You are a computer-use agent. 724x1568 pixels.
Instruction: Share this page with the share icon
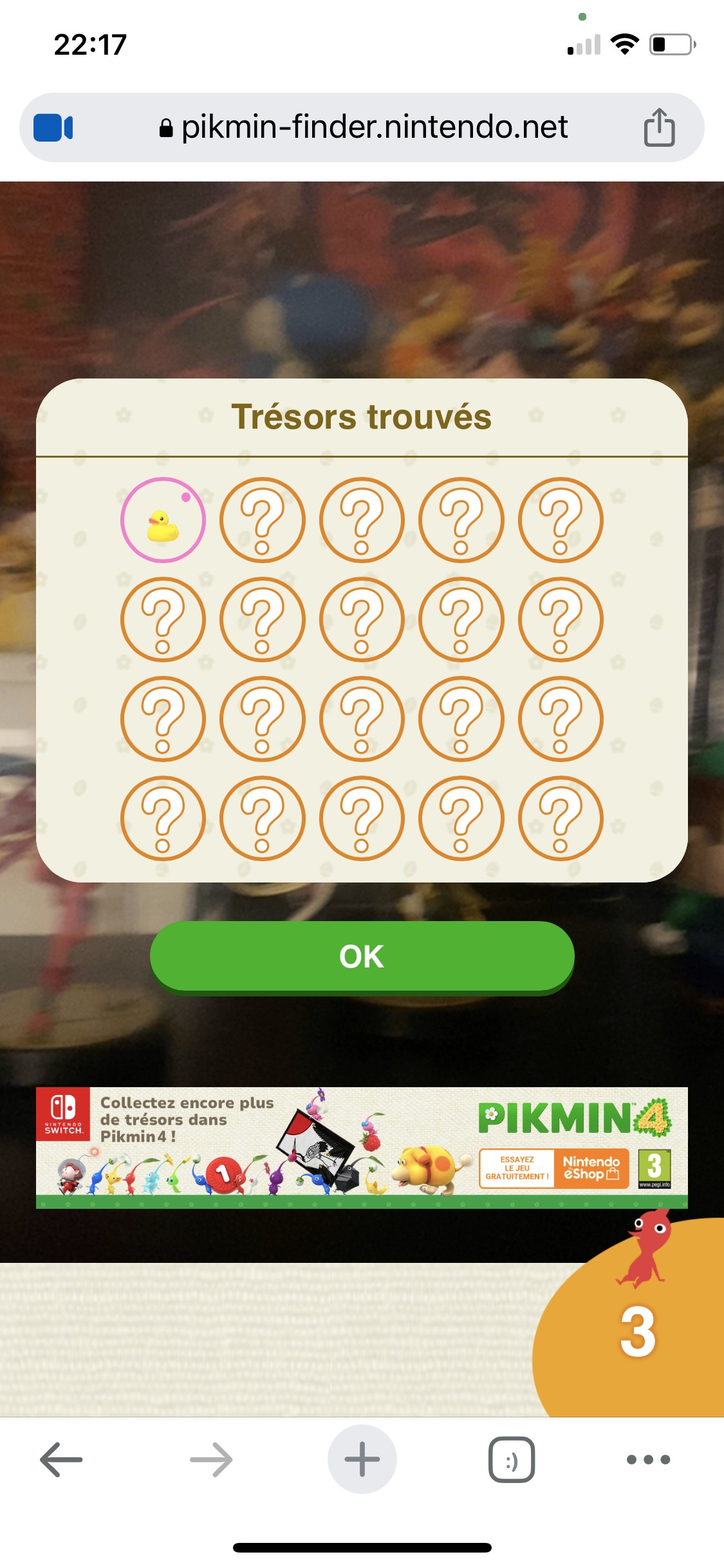[659, 127]
